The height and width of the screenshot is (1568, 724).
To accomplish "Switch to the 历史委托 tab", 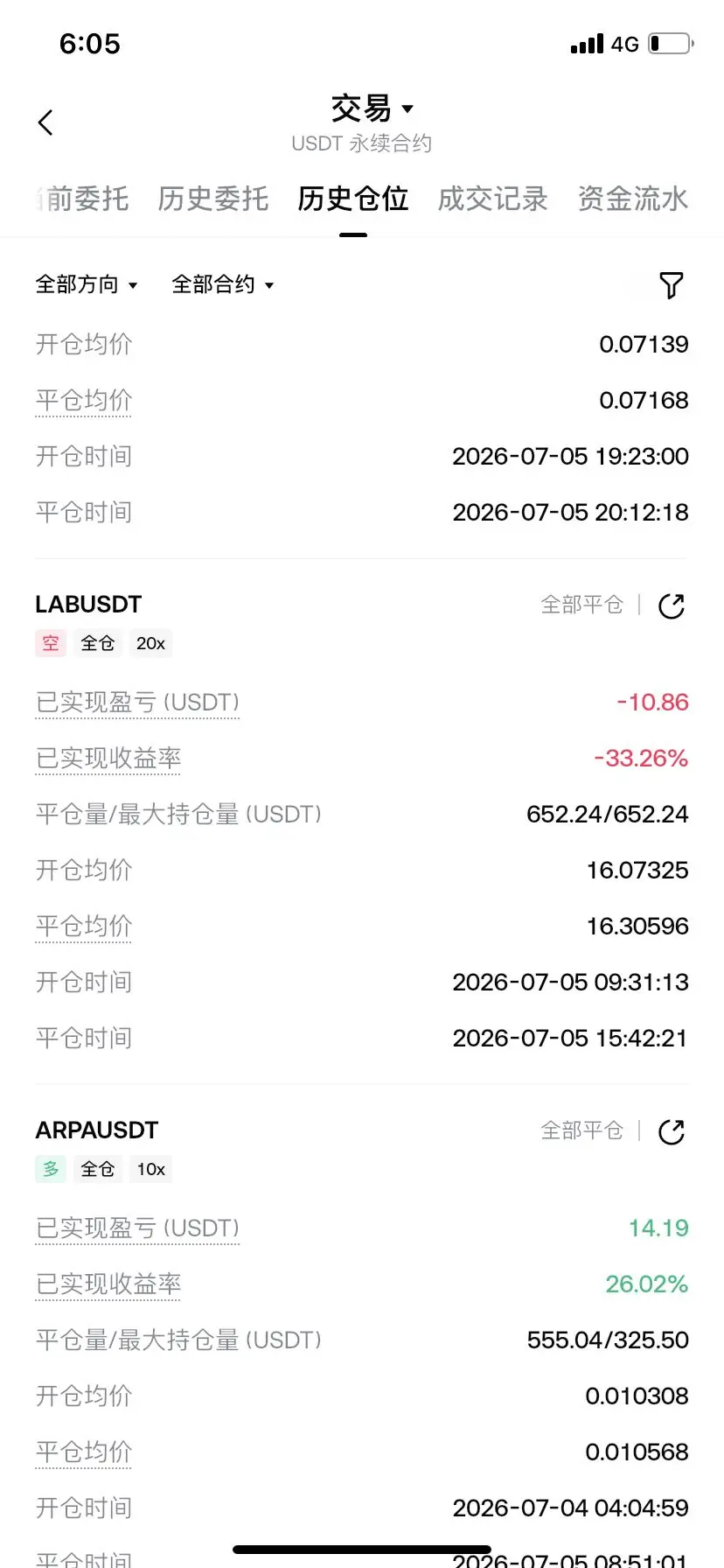I will pos(212,199).
